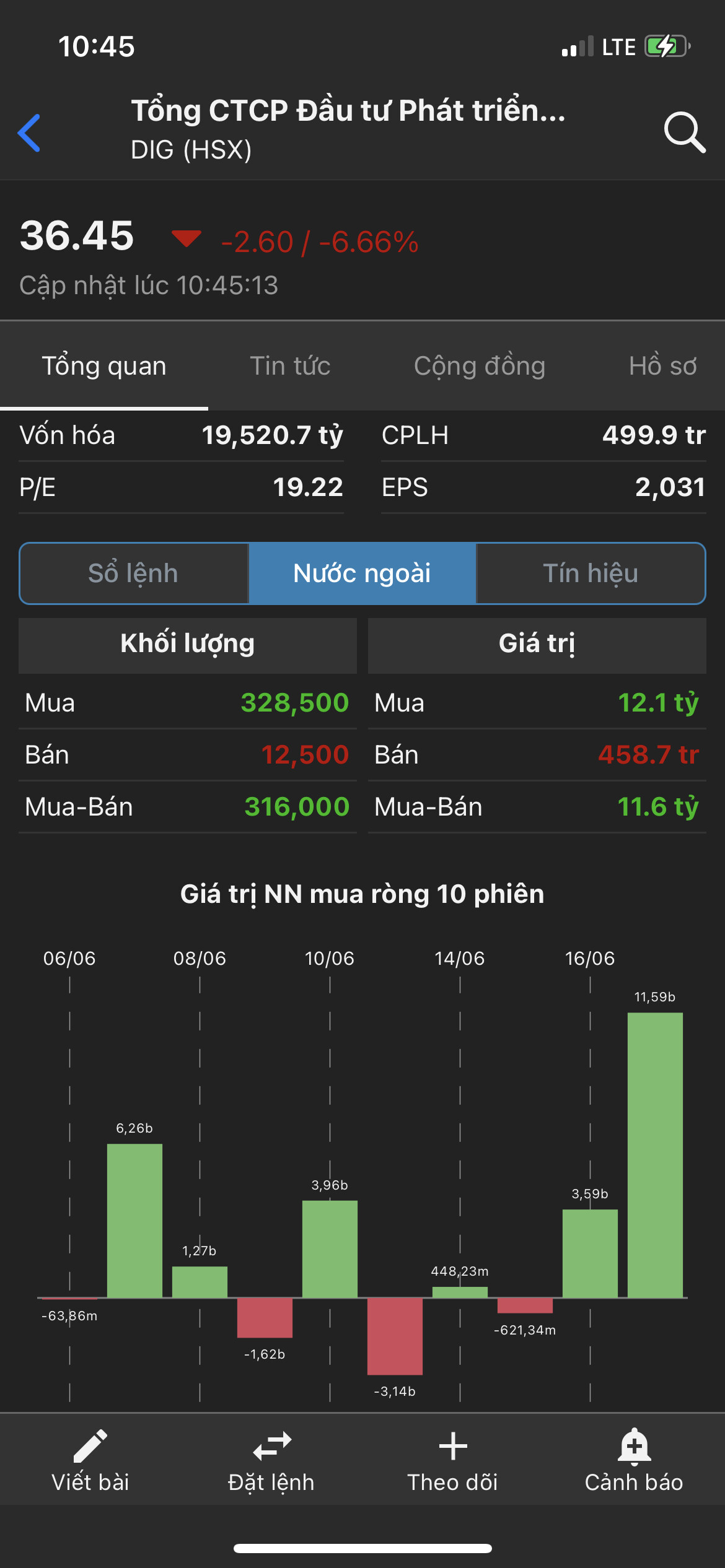Viewport: 725px width, 1568px height.
Task: Open the search magnifier icon
Action: tap(684, 132)
